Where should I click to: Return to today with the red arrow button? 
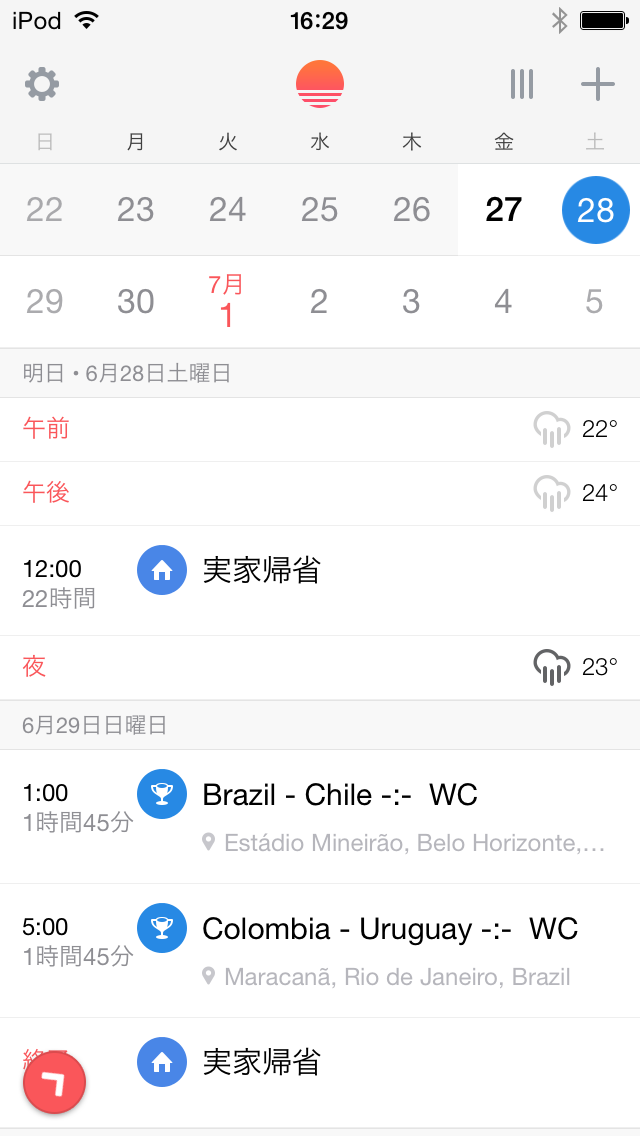pos(55,1083)
